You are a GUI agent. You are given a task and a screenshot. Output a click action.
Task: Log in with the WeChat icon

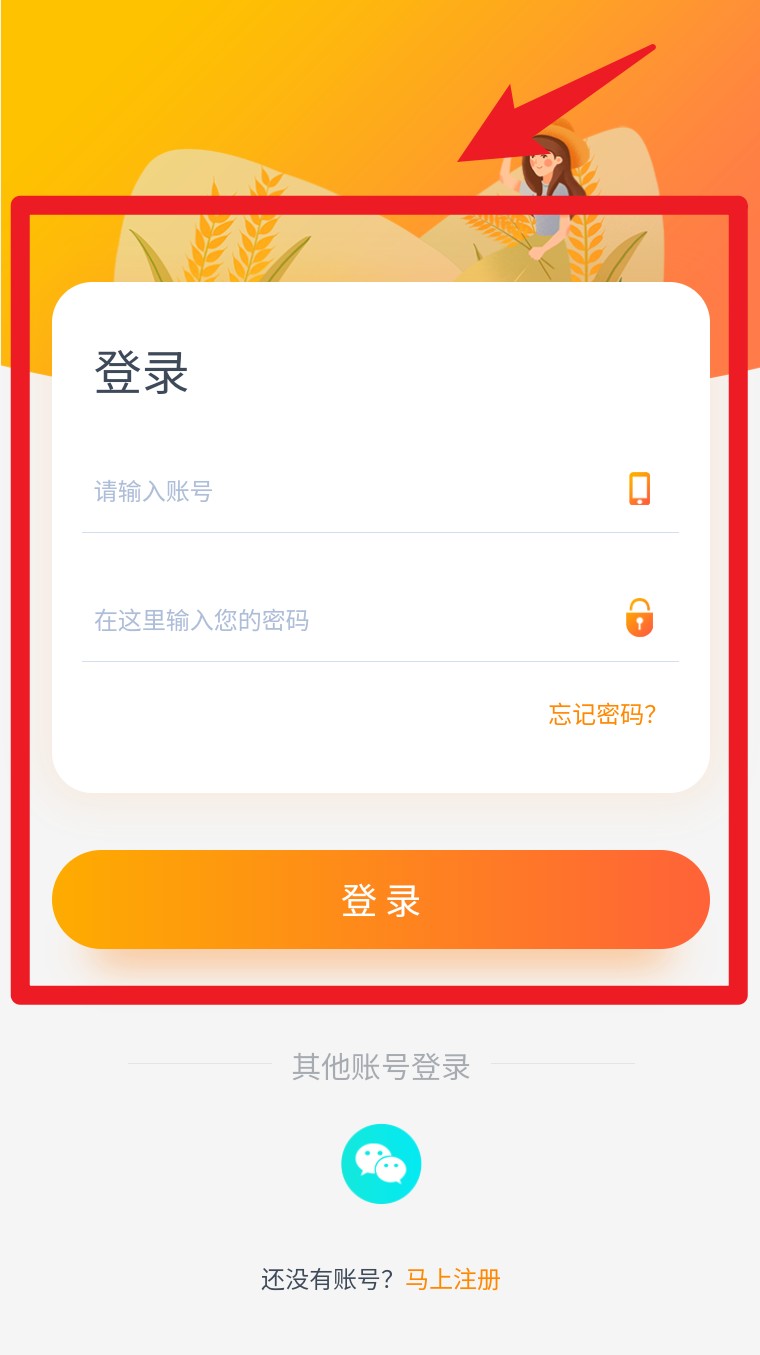point(381,1164)
